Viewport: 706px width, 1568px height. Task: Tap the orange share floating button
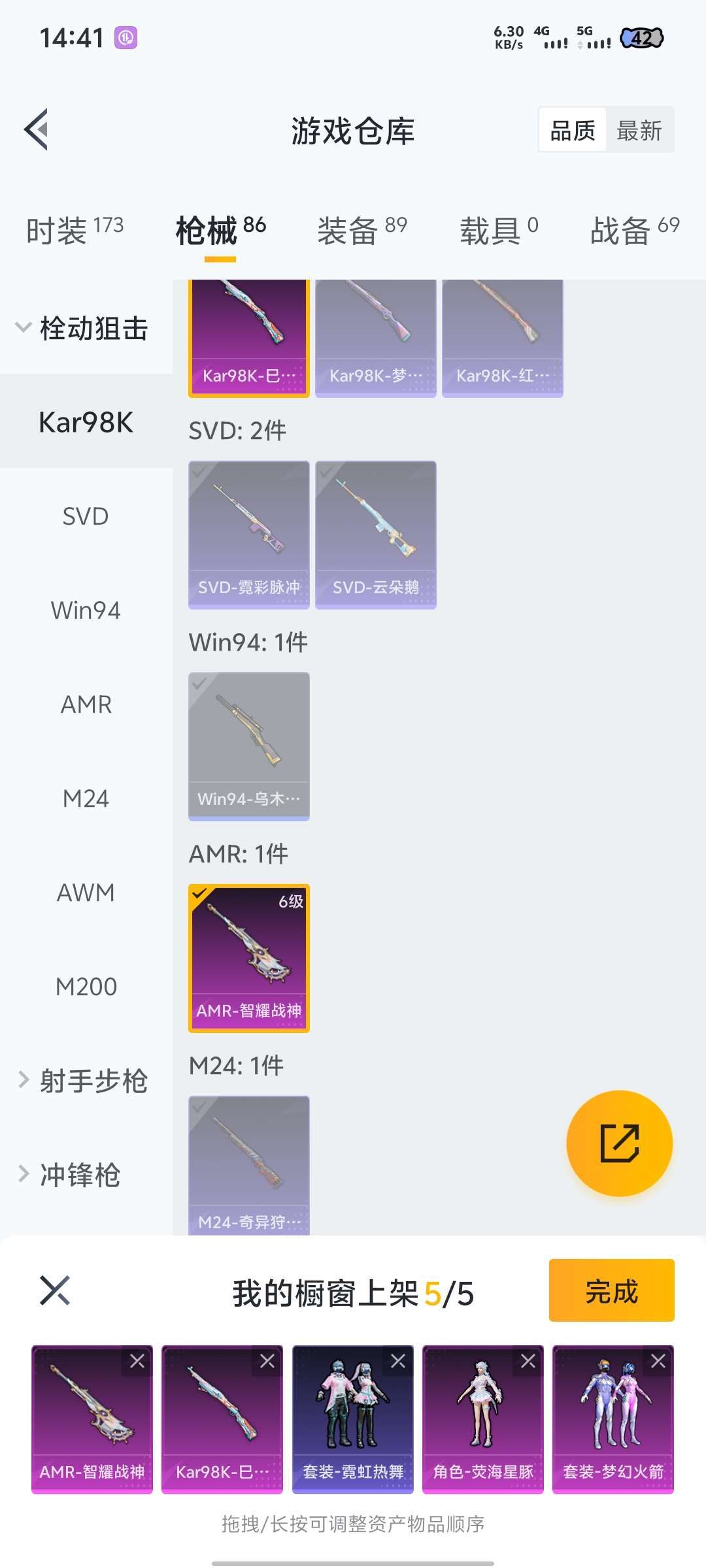point(619,1143)
